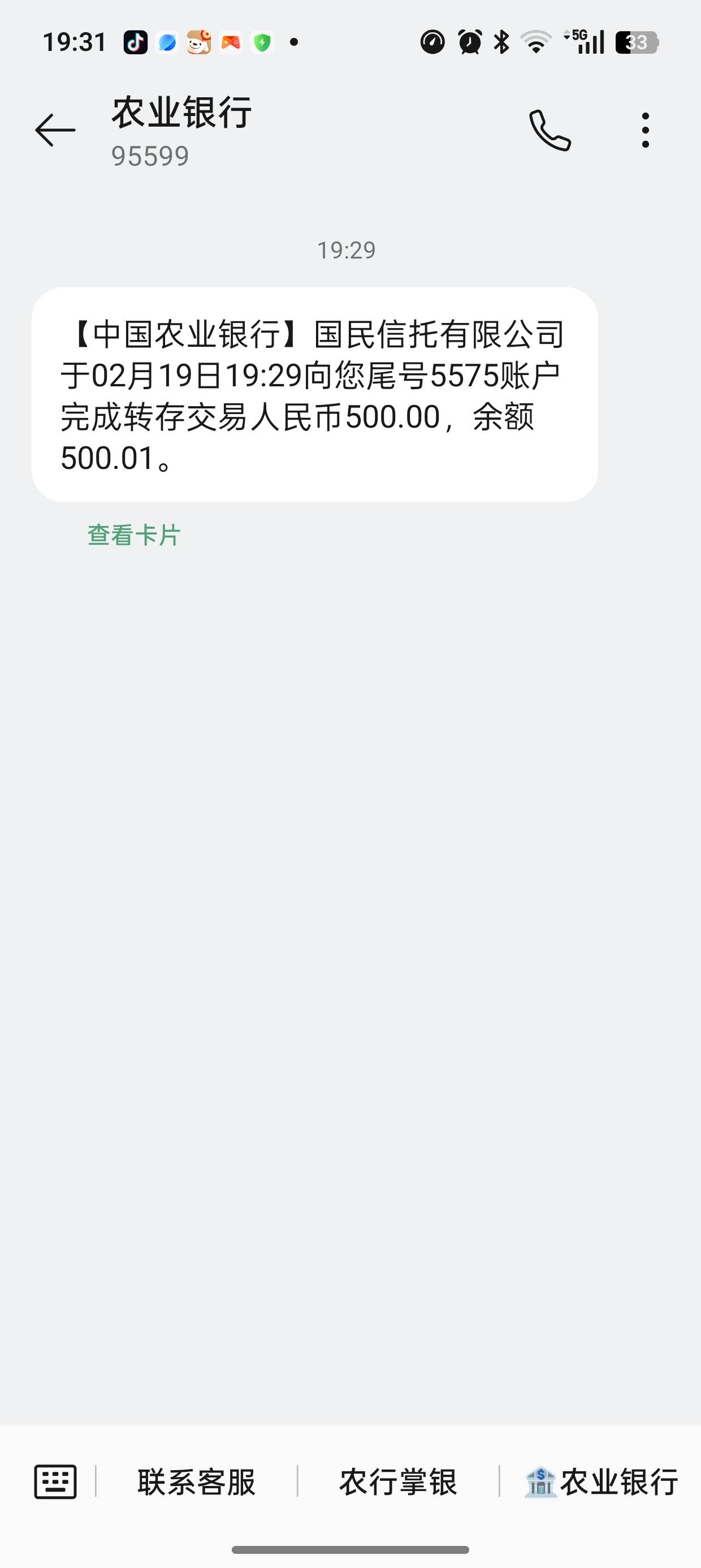Screen dimensions: 701x1568
Task: Open the 联系客服 menu
Action: pyautogui.click(x=197, y=1482)
